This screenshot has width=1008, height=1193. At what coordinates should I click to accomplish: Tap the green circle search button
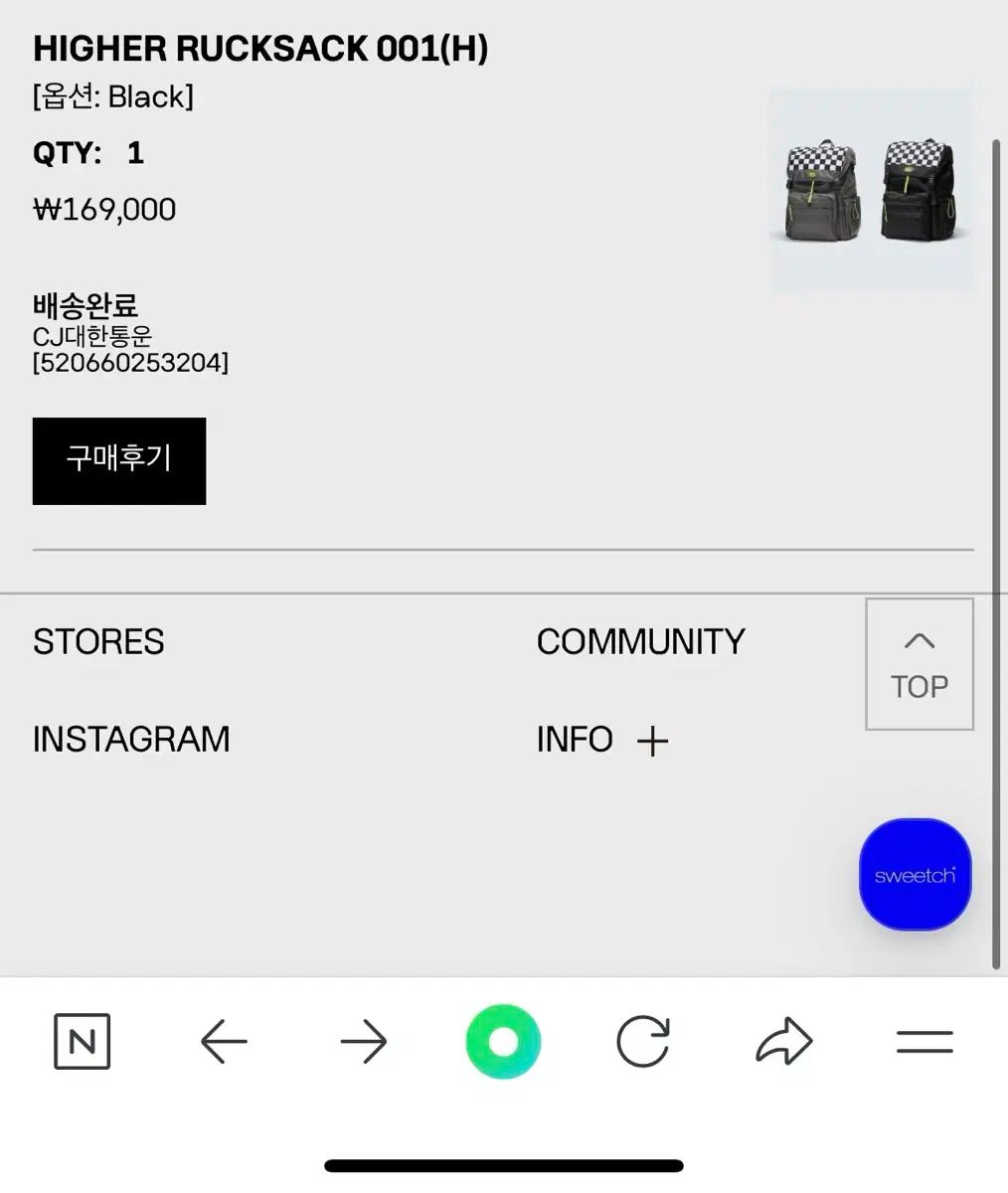pos(503,1042)
